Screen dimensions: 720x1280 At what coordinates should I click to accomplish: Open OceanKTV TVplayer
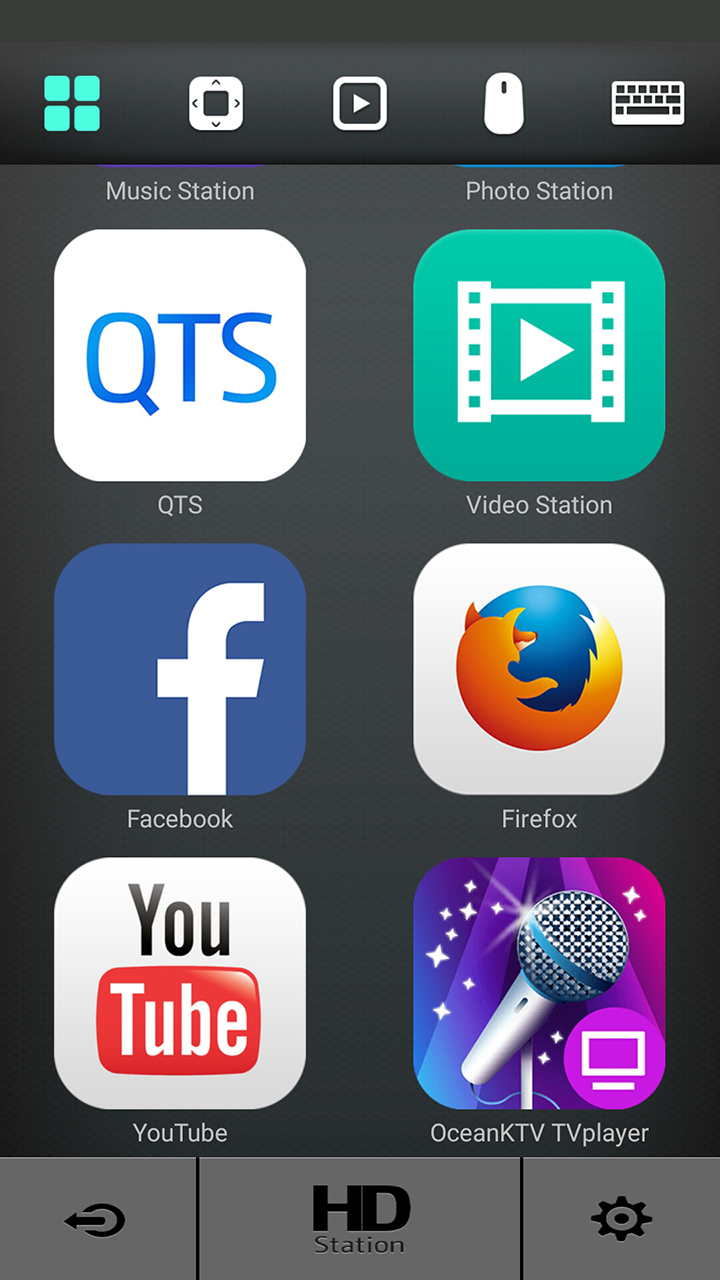tap(539, 984)
